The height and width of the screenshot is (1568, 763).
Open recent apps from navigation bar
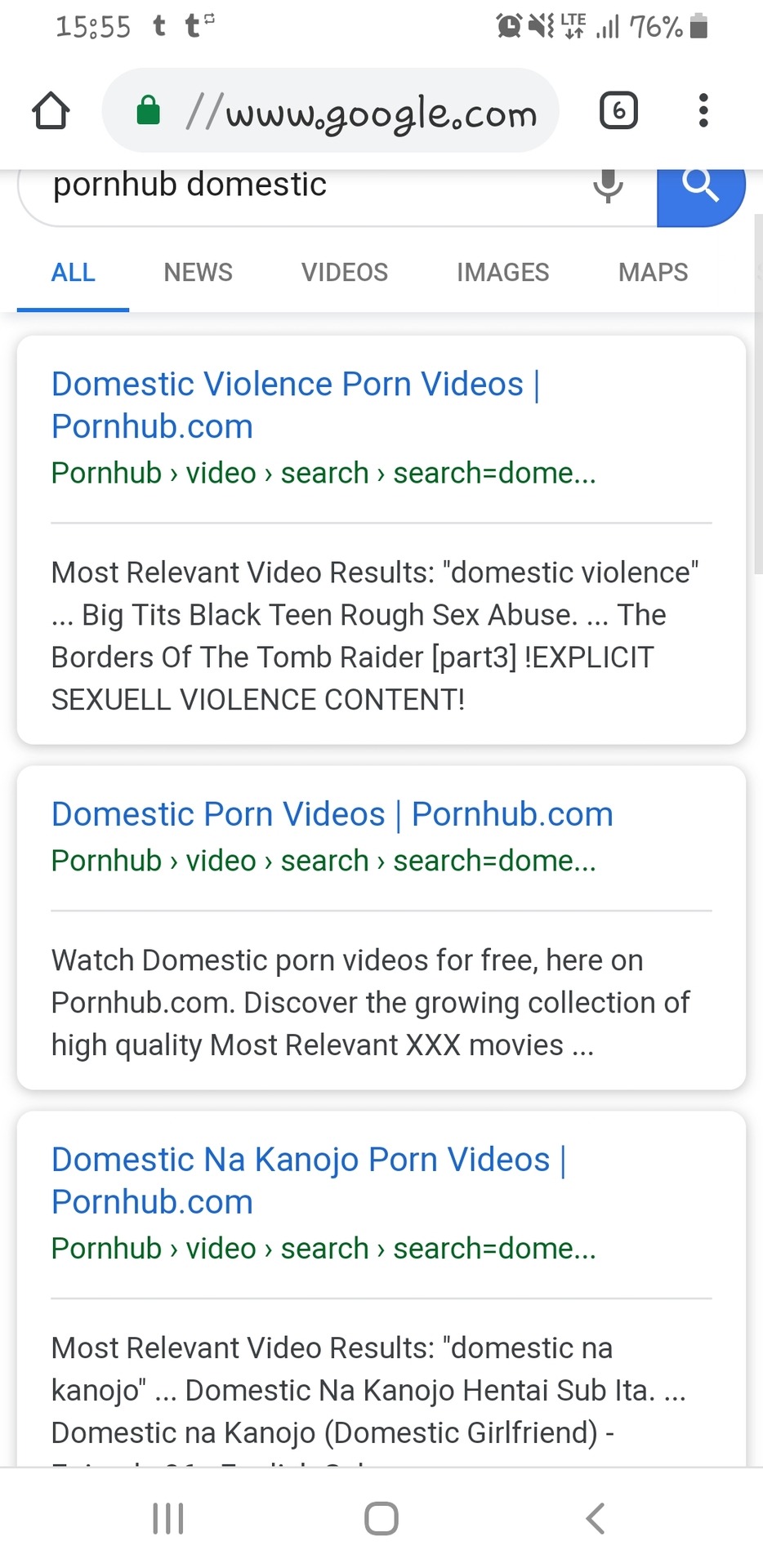(x=168, y=1519)
